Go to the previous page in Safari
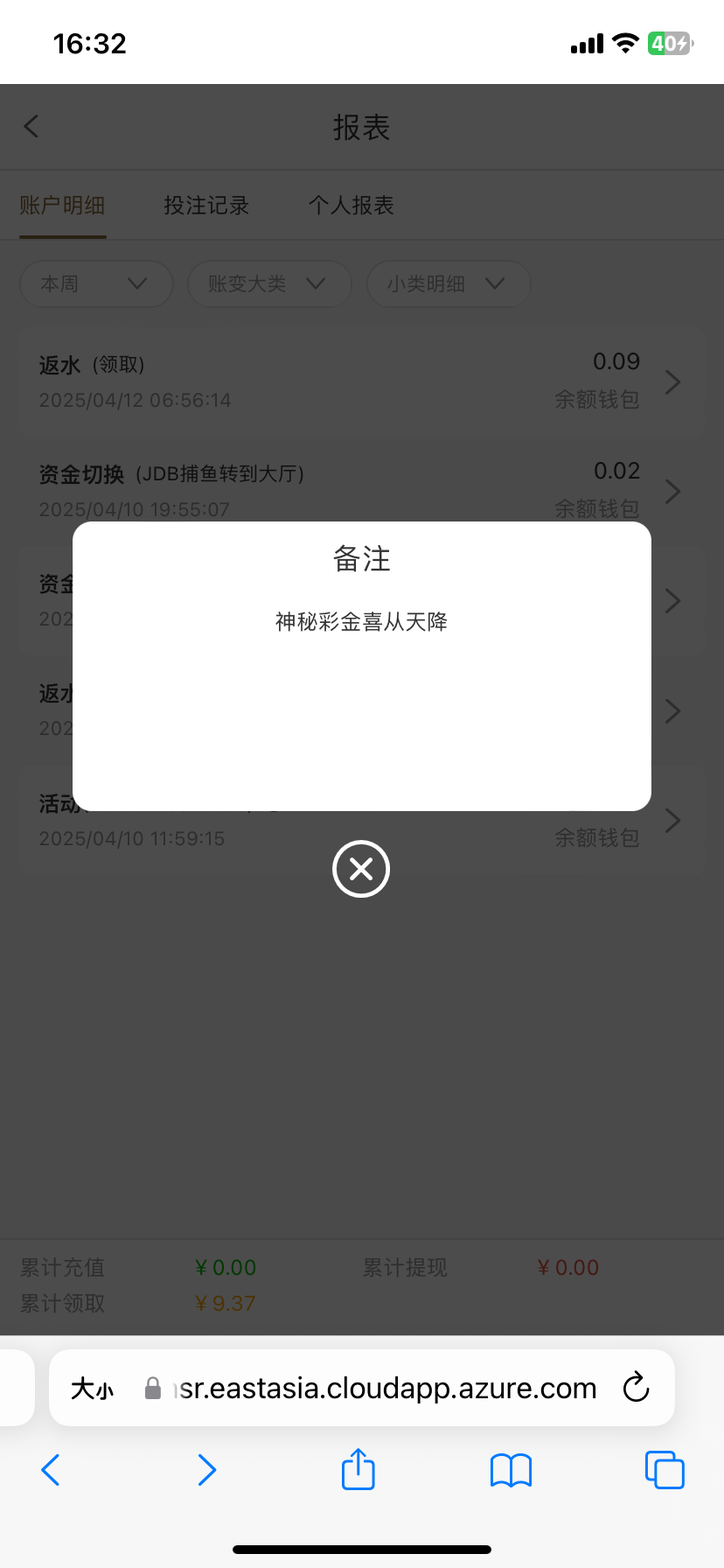Viewport: 724px width, 1568px height. [51, 1470]
